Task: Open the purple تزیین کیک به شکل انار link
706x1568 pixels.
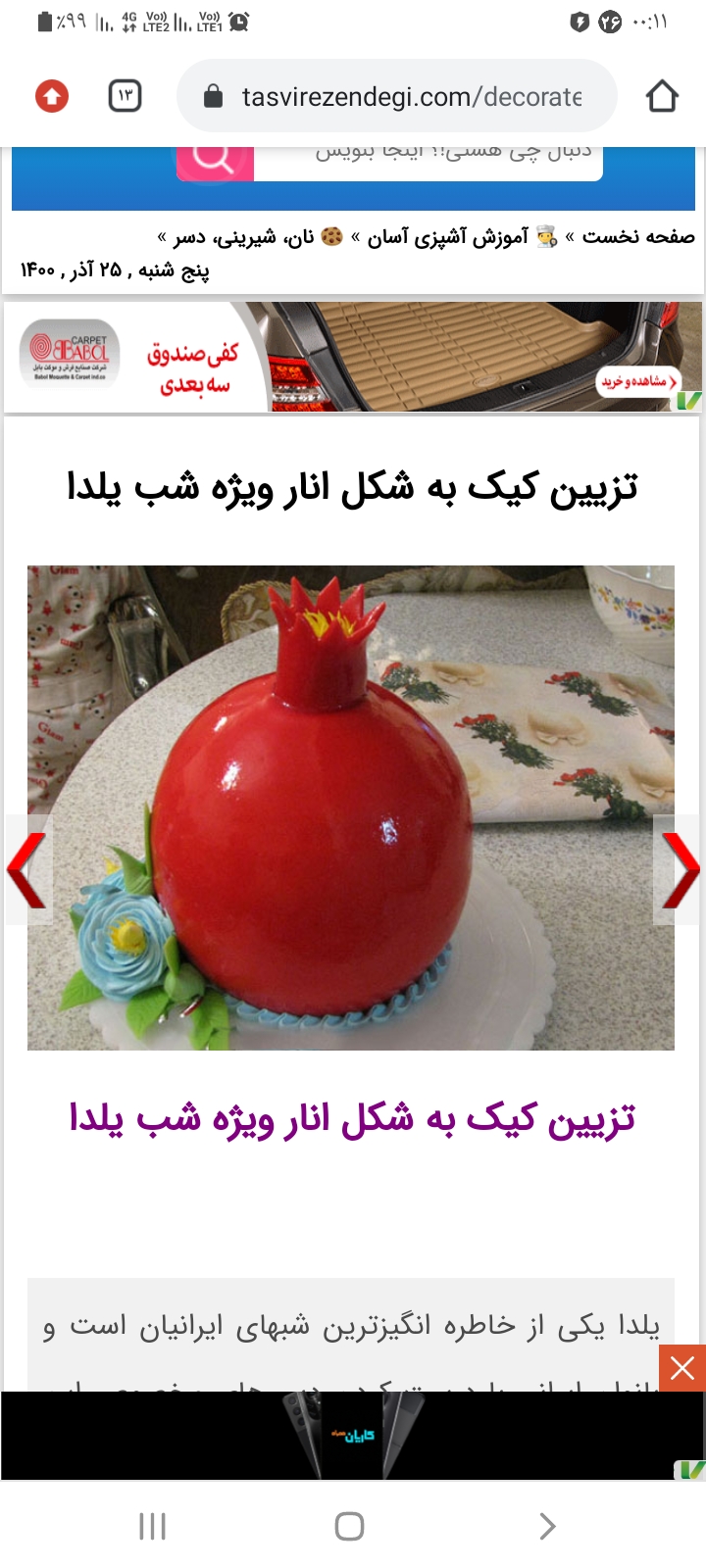Action: (x=352, y=1118)
